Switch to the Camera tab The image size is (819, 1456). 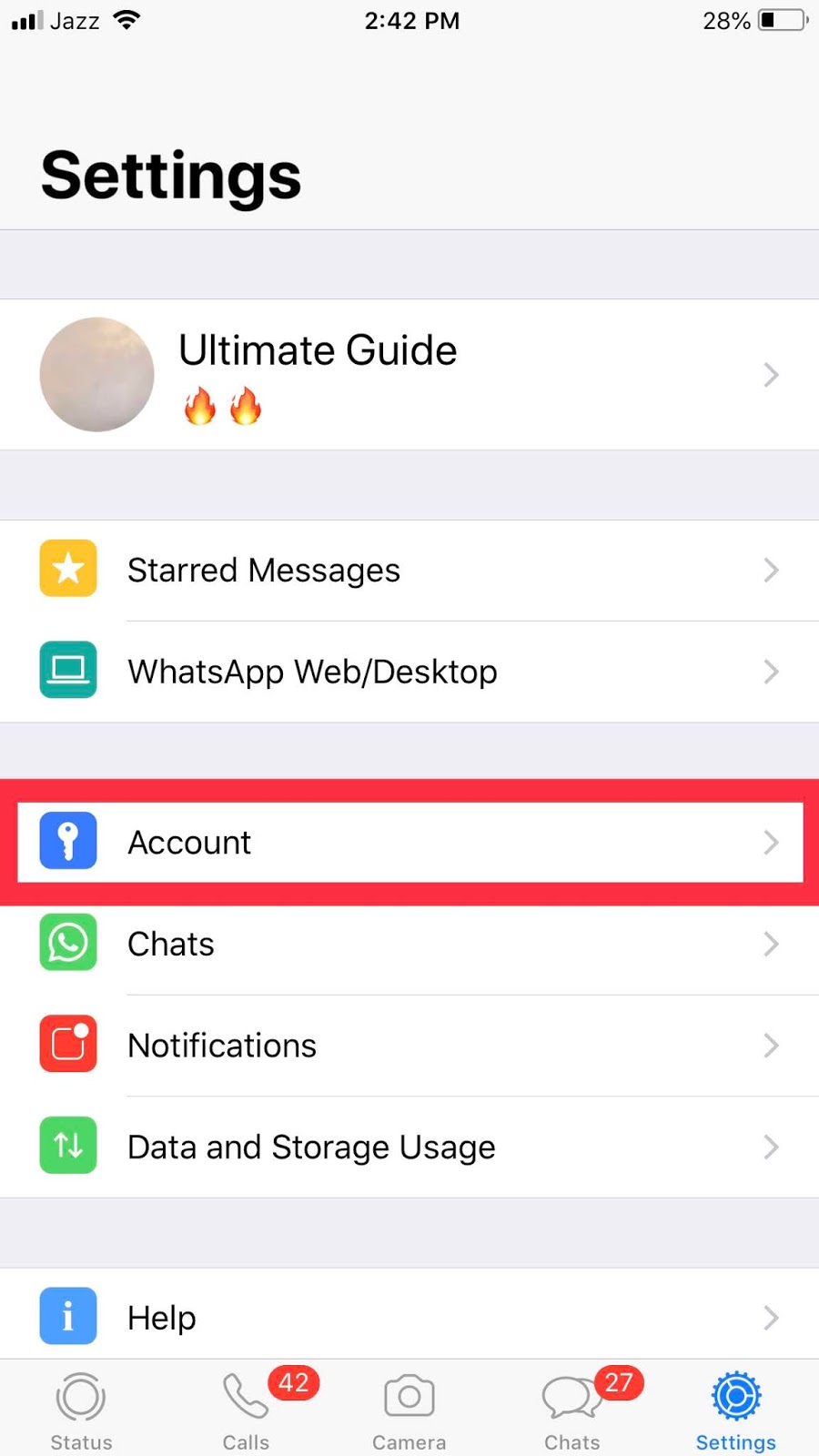(409, 1410)
